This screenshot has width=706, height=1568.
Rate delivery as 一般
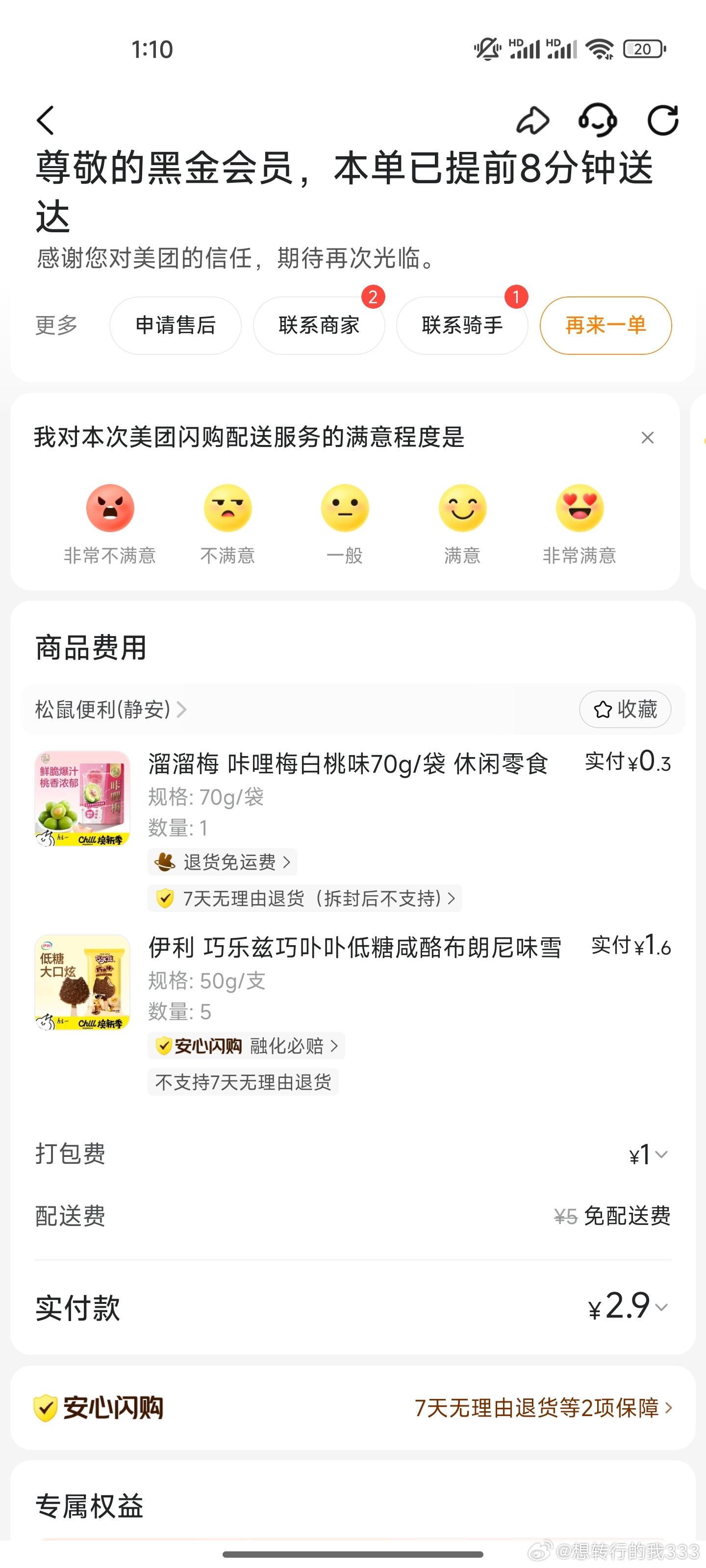(x=345, y=509)
